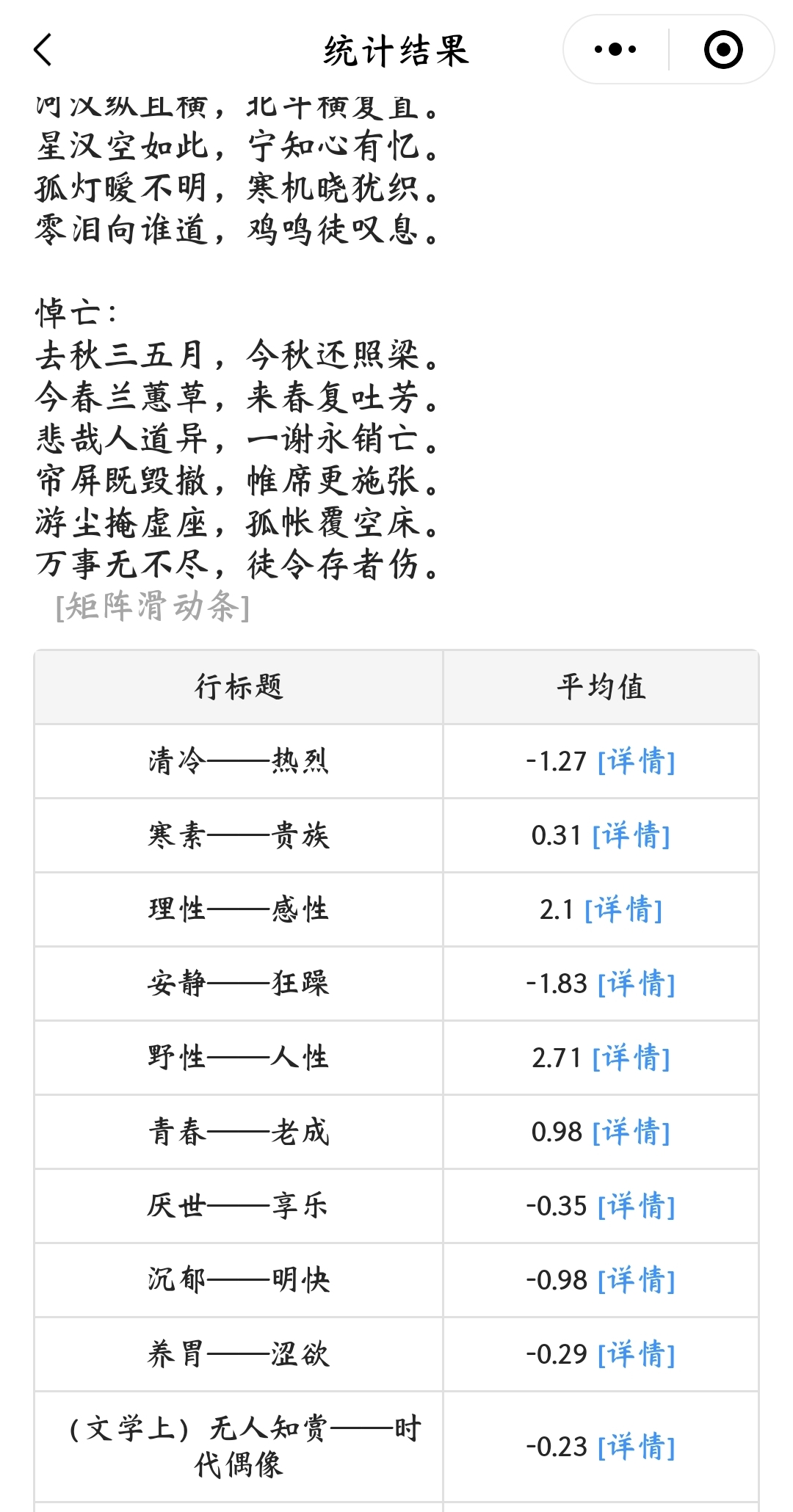Open 详情 for 青春——老成
The width and height of the screenshot is (793, 1512).
(631, 1133)
